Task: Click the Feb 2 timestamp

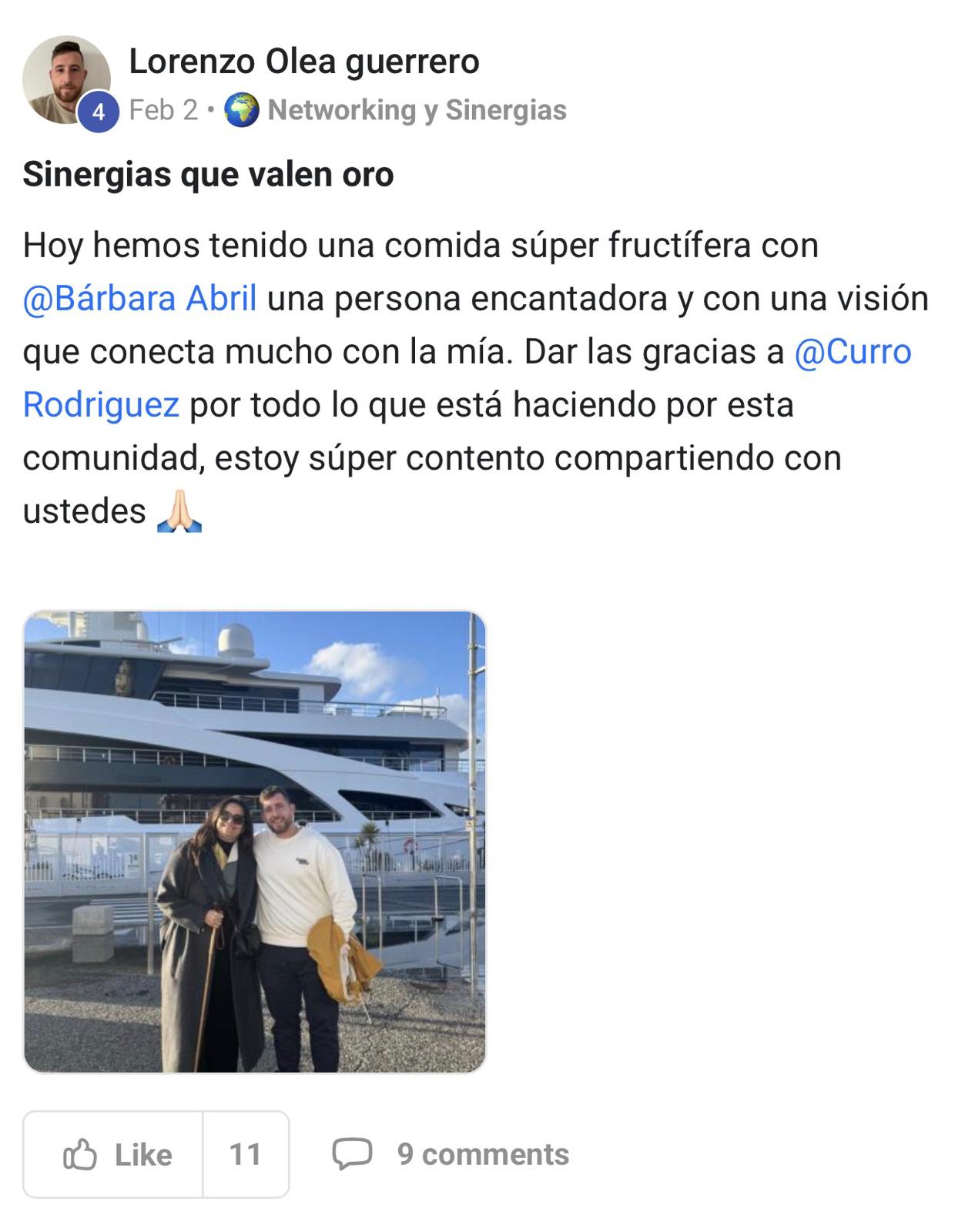Action: coord(162,110)
